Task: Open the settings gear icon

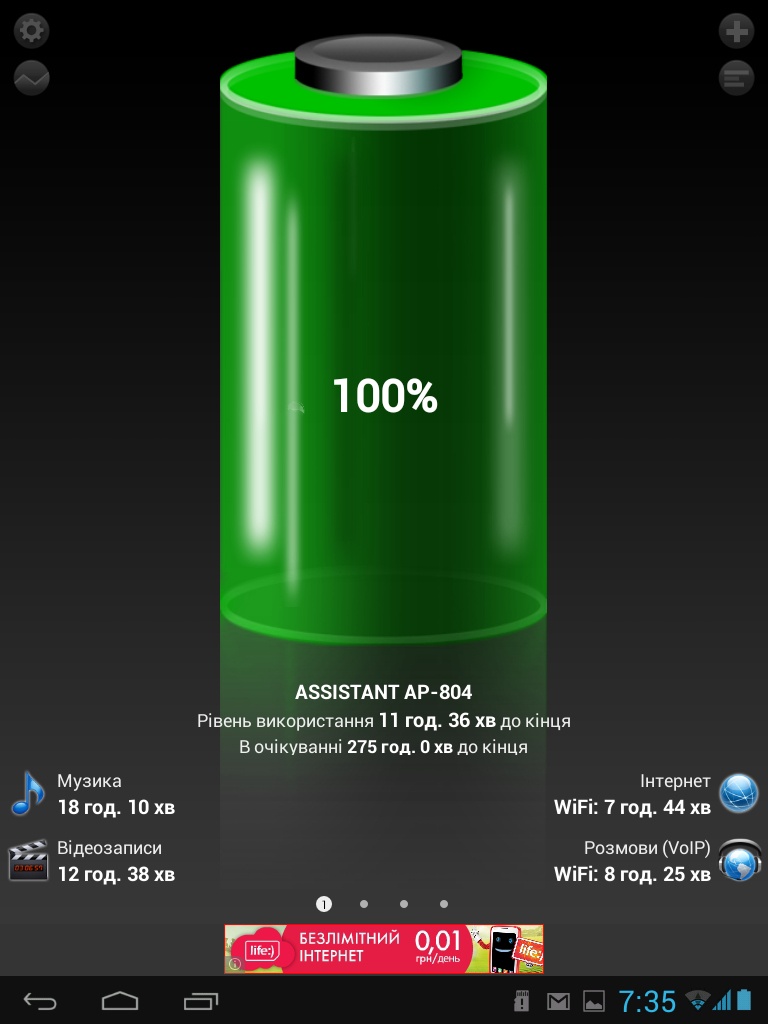Action: point(31,30)
